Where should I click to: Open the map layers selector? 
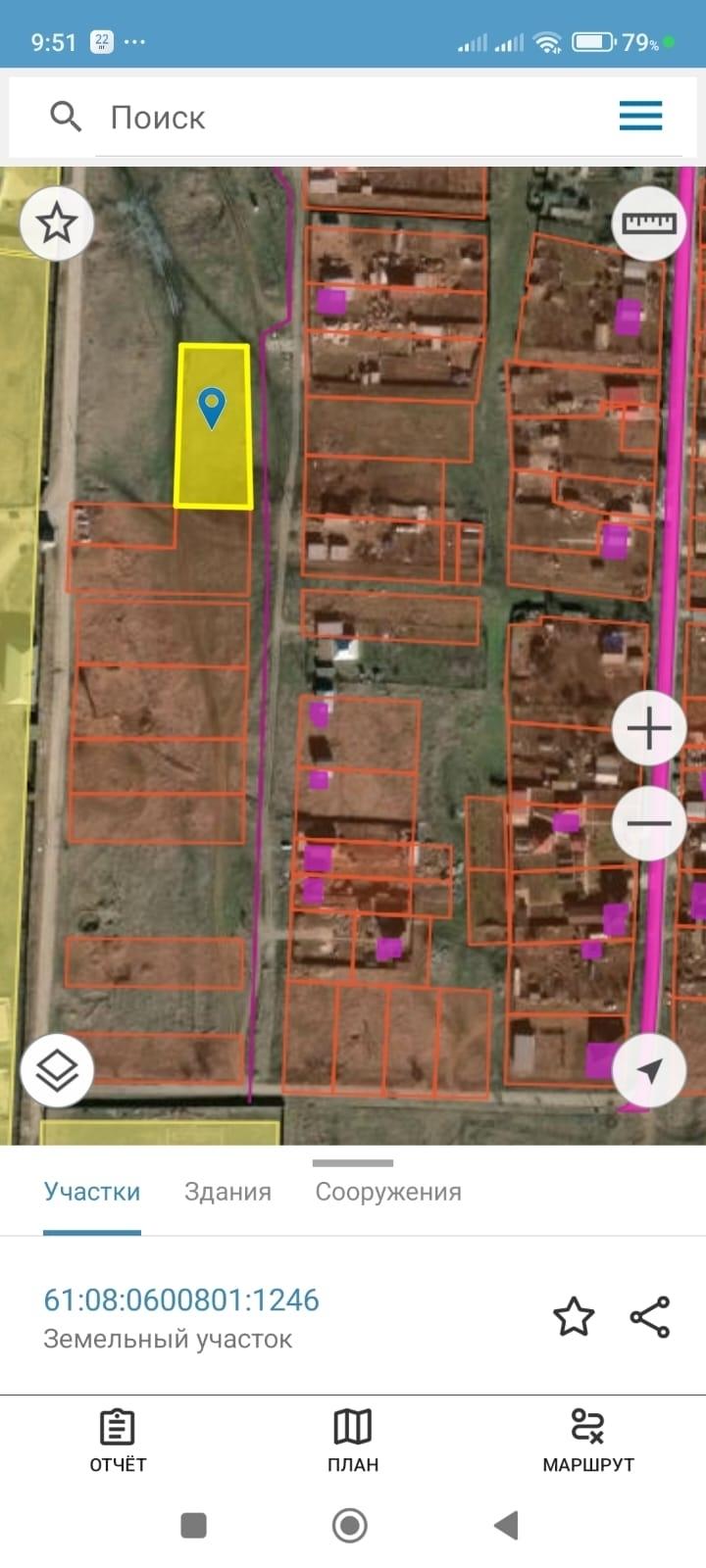pyautogui.click(x=57, y=1070)
